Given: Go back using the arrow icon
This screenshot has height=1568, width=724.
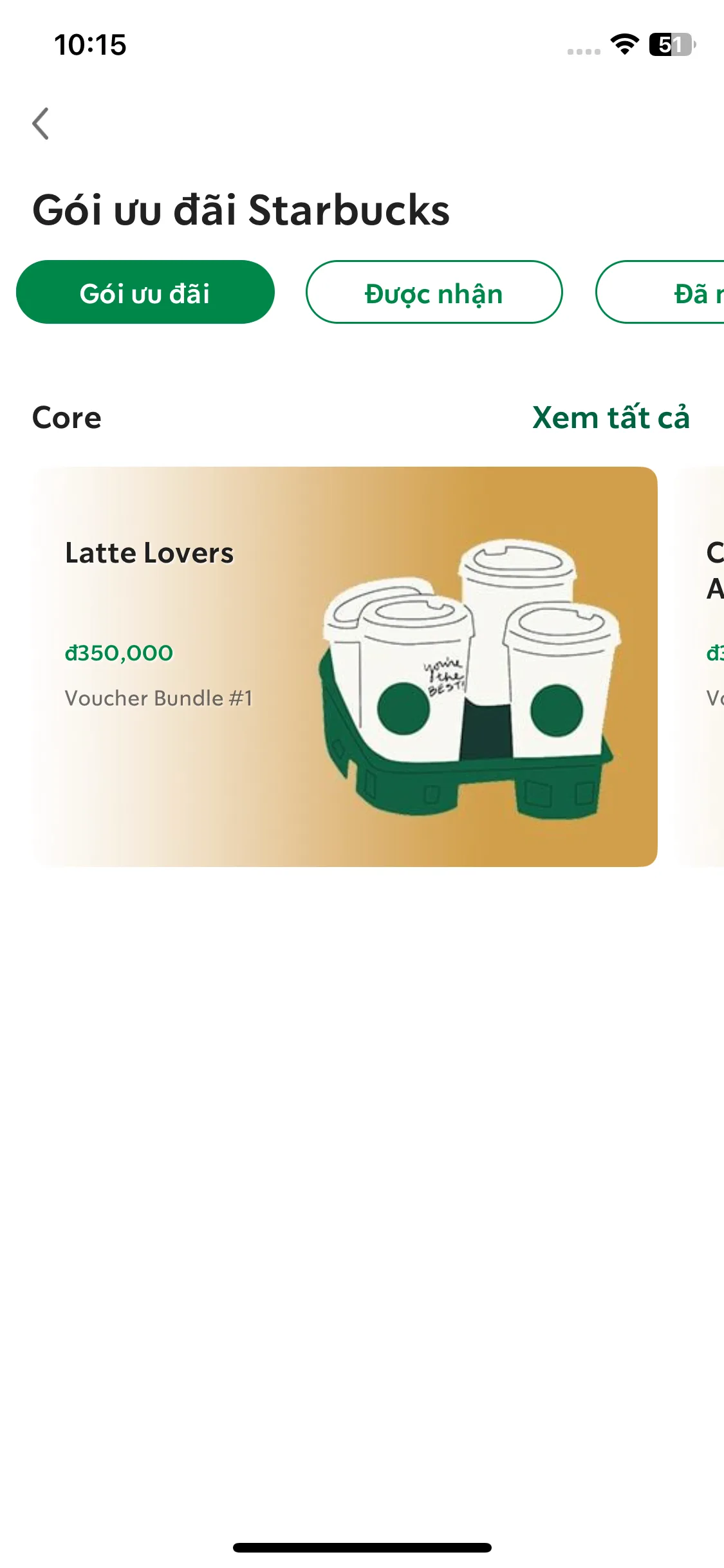Looking at the screenshot, I should [41, 124].
